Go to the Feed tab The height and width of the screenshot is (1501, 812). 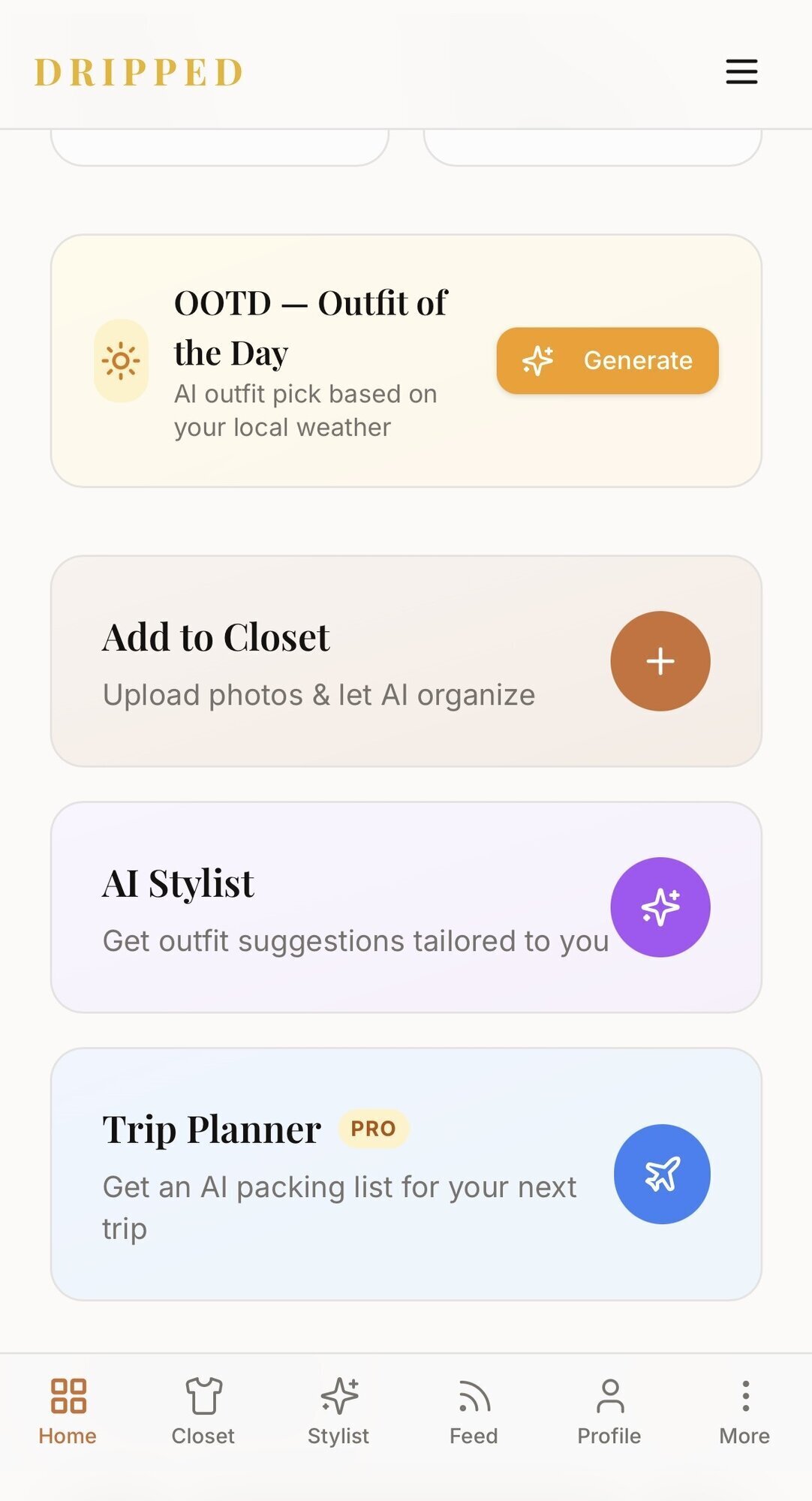pyautogui.click(x=474, y=1412)
